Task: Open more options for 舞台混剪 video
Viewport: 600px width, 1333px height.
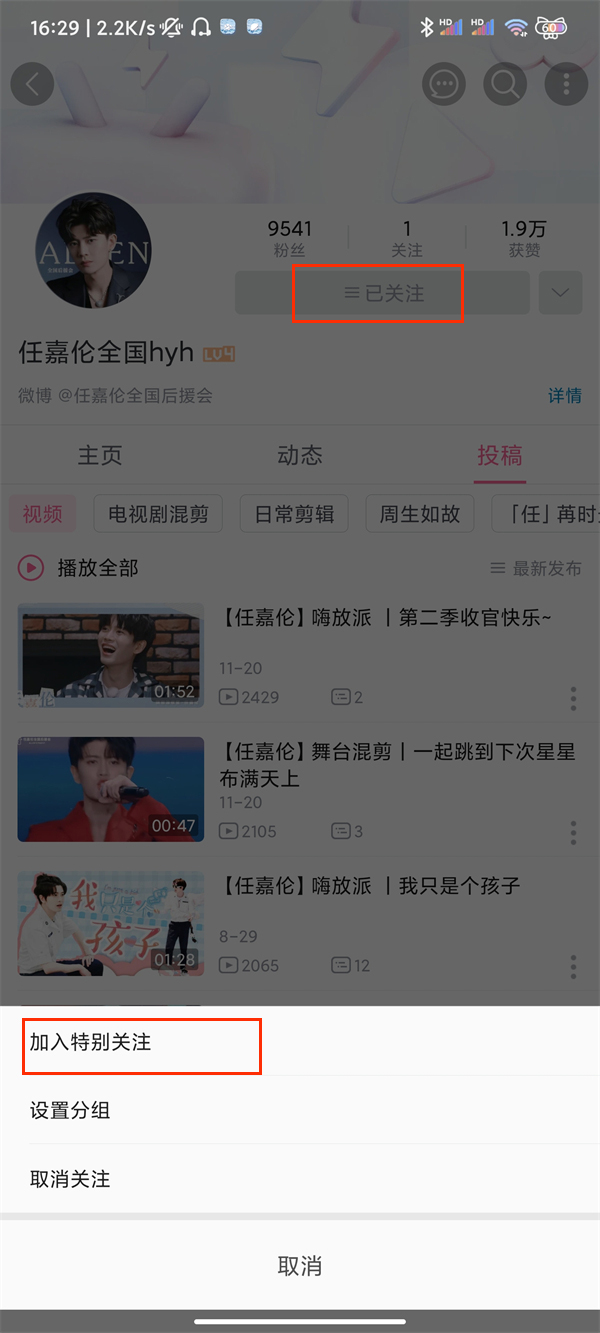Action: click(573, 832)
